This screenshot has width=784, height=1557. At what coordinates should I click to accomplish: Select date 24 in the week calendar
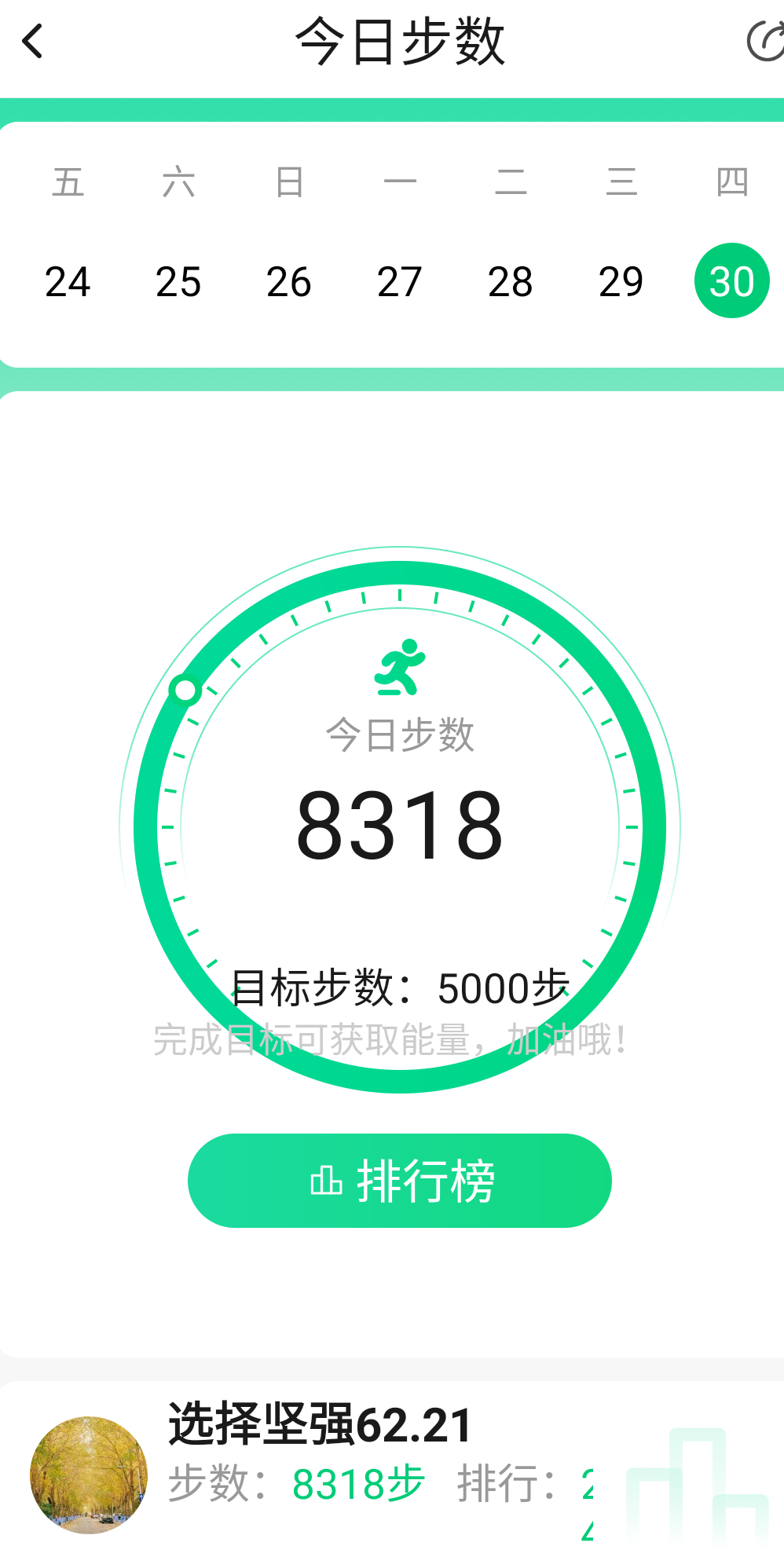[x=68, y=281]
